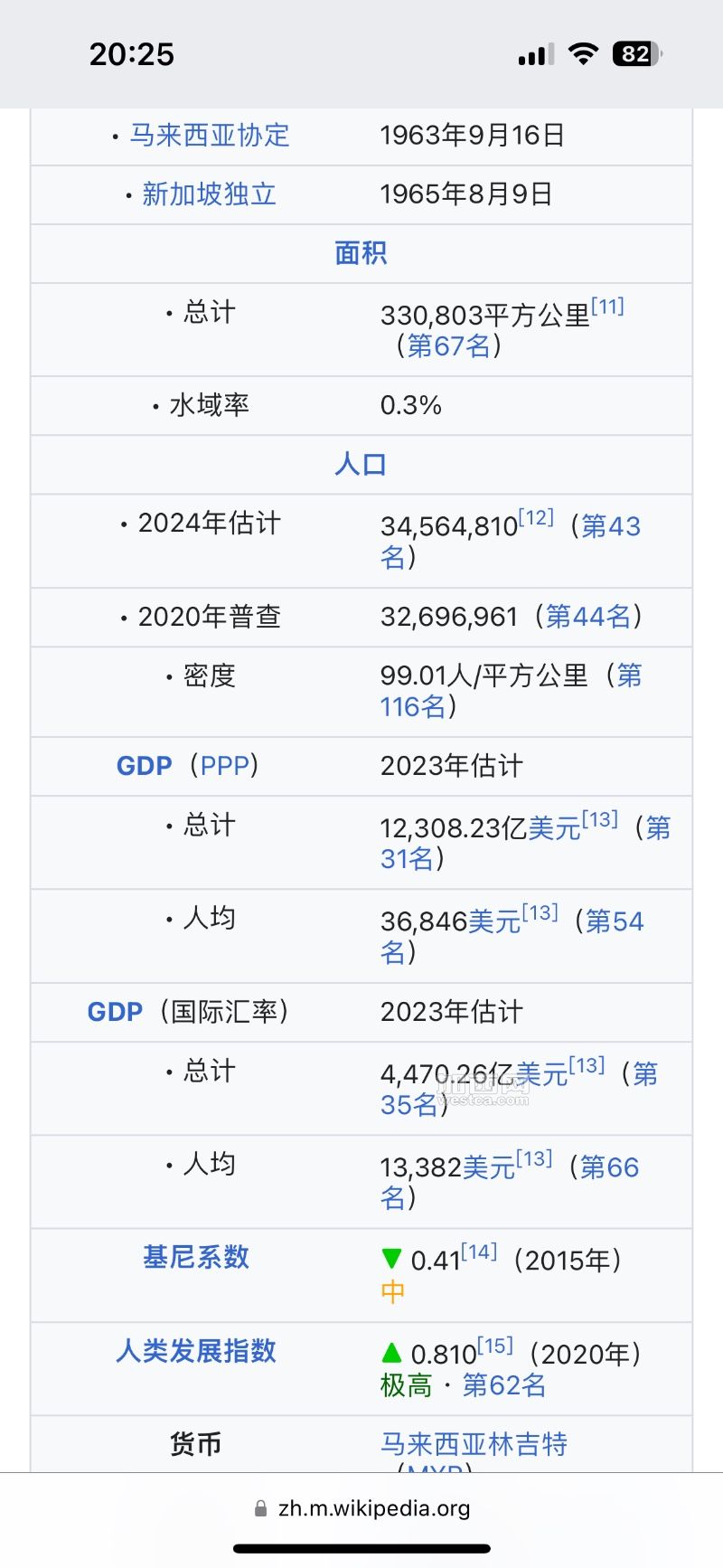The height and width of the screenshot is (1568, 723).
Task: Open the 马来西亚林吉特 currency link
Action: point(474,1444)
